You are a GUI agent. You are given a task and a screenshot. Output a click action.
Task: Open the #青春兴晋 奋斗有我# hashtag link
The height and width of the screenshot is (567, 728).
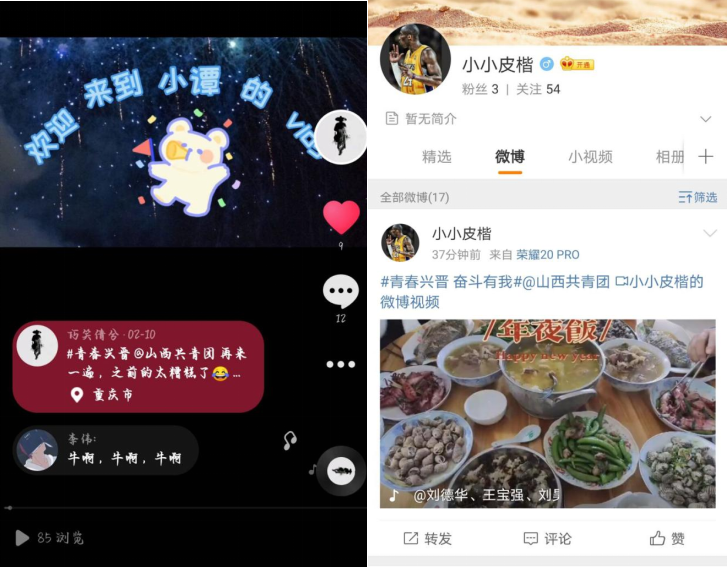click(x=445, y=282)
